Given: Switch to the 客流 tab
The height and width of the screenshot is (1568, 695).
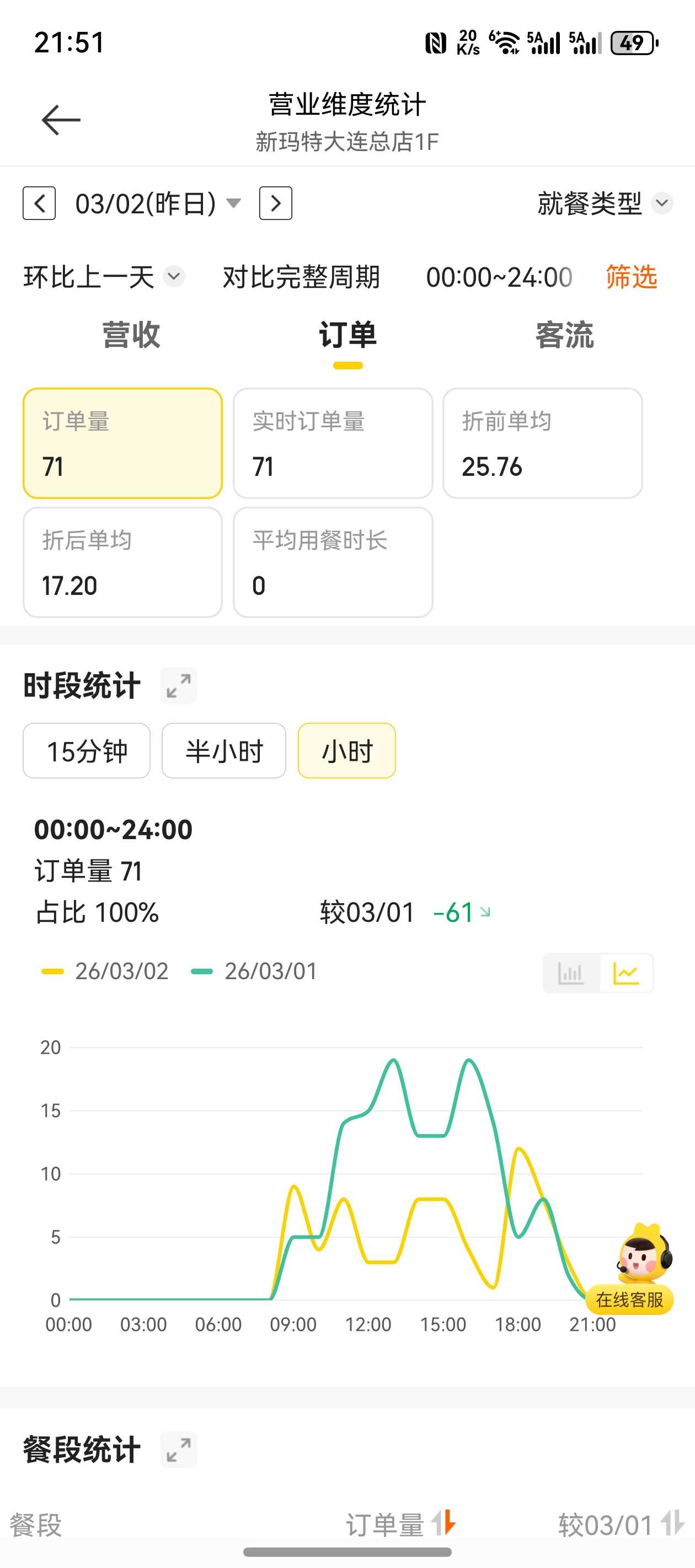Looking at the screenshot, I should (x=564, y=335).
